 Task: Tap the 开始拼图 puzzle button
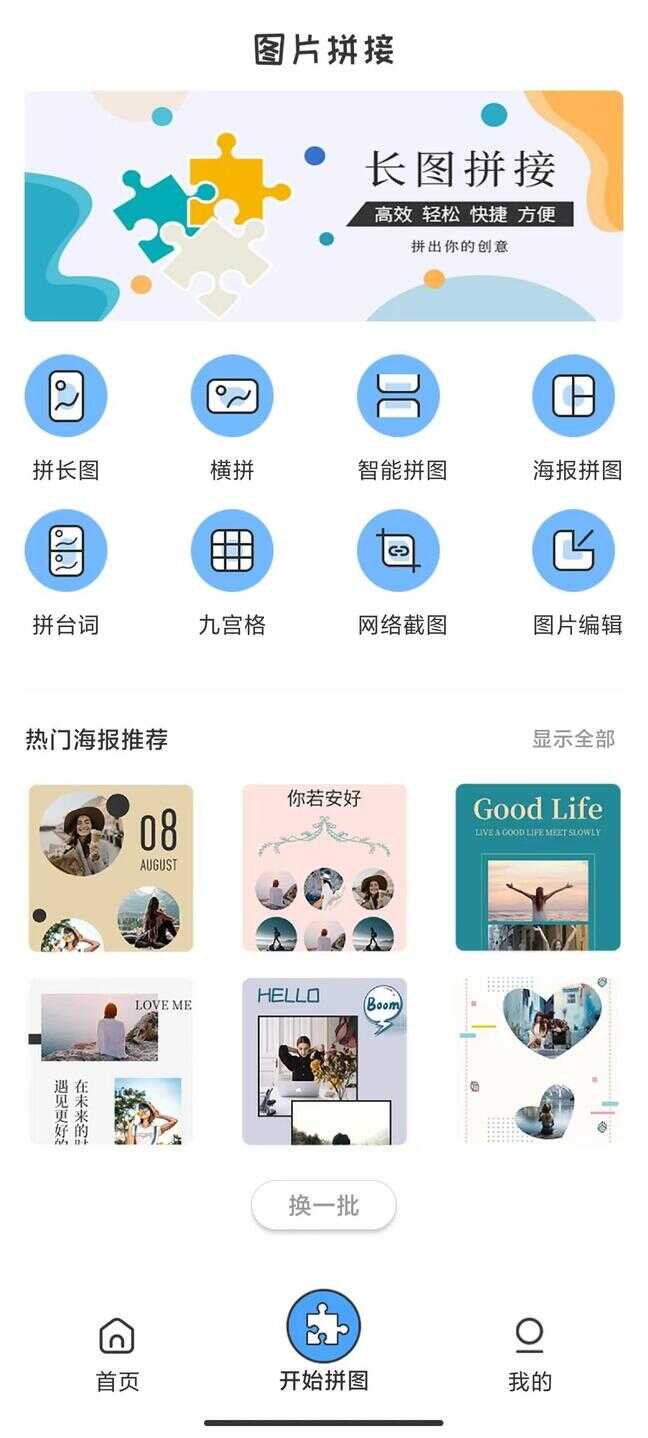323,1327
